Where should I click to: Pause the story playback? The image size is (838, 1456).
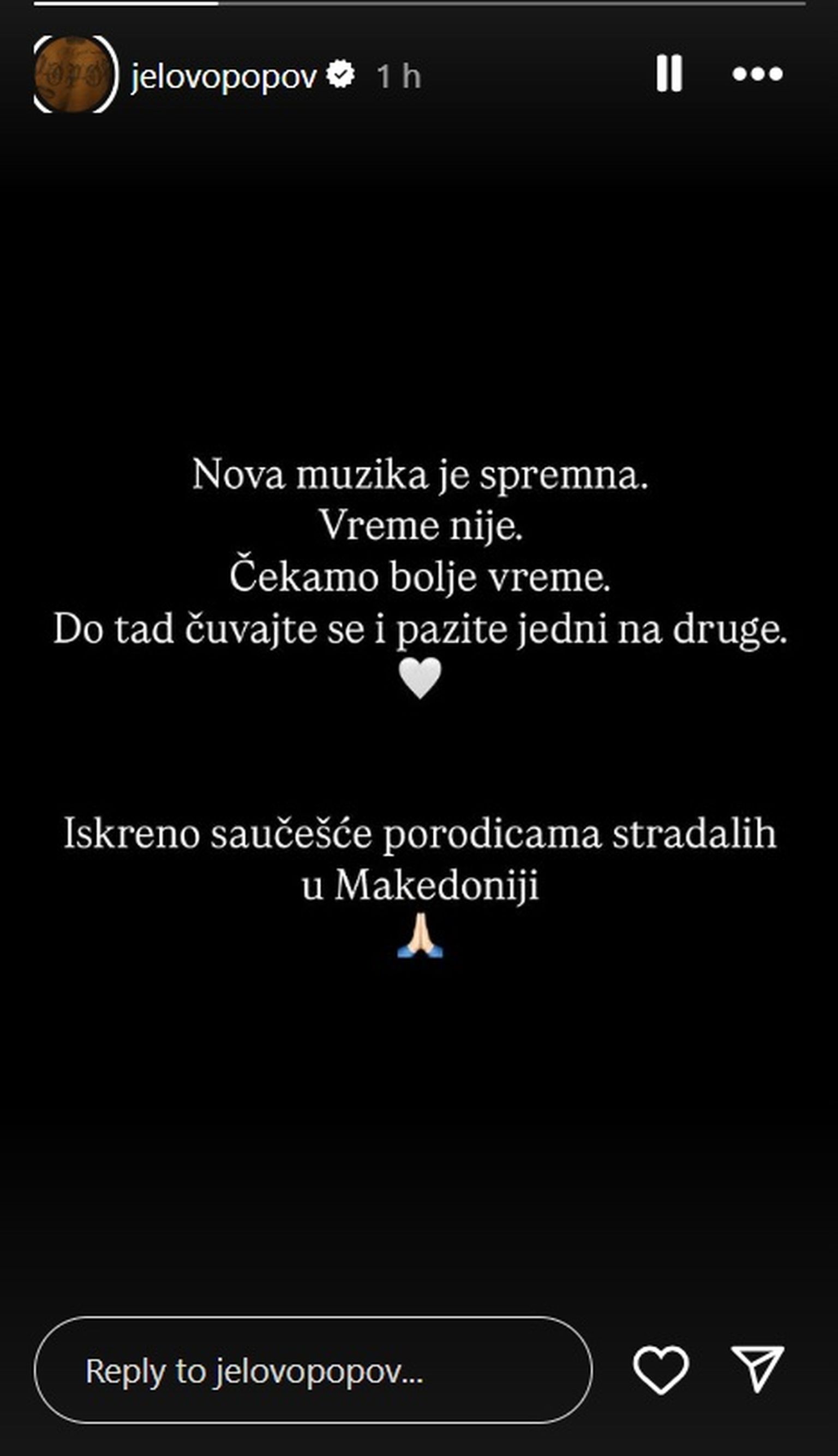(669, 74)
